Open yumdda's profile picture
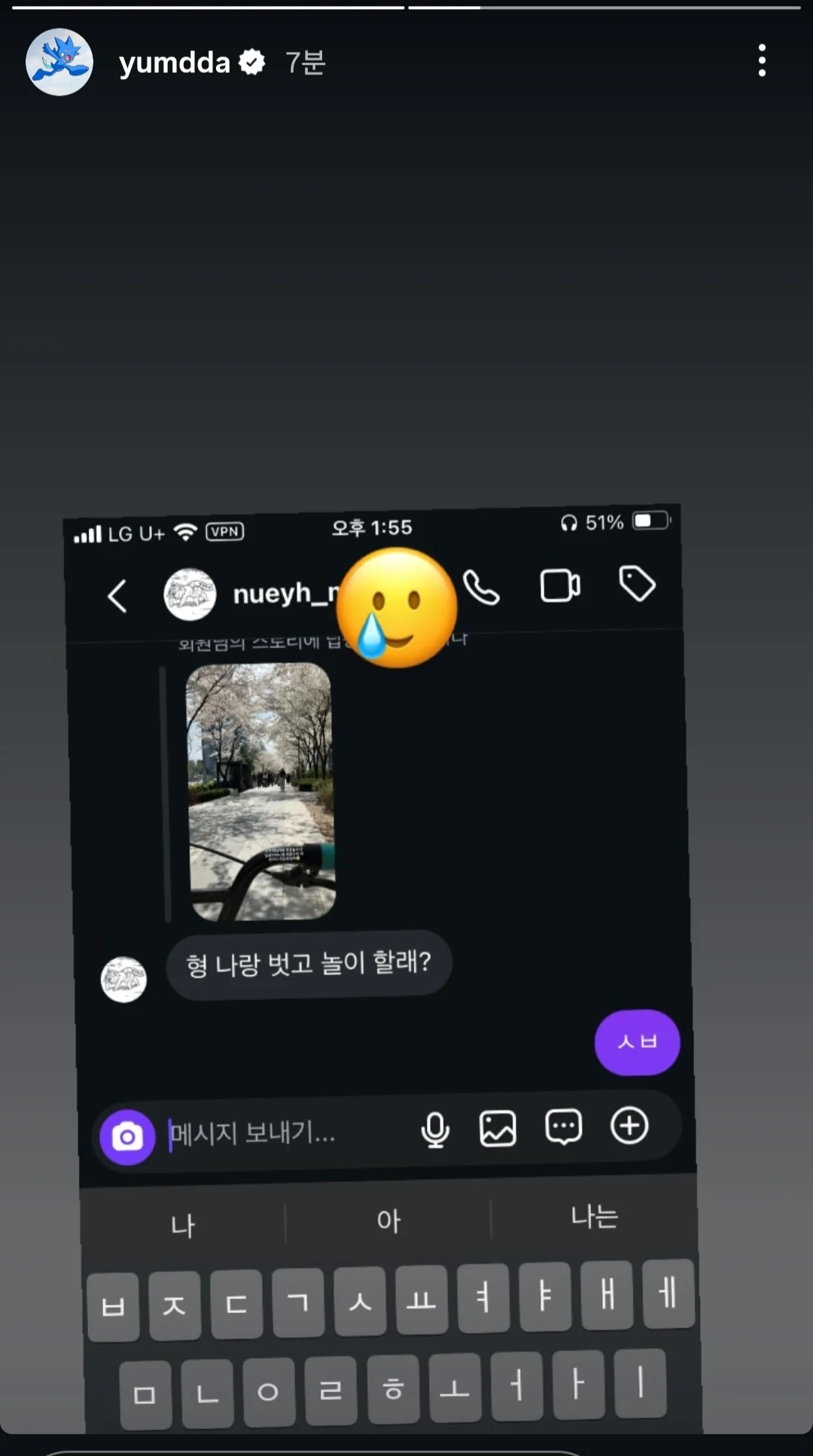This screenshot has width=813, height=1456. point(59,62)
